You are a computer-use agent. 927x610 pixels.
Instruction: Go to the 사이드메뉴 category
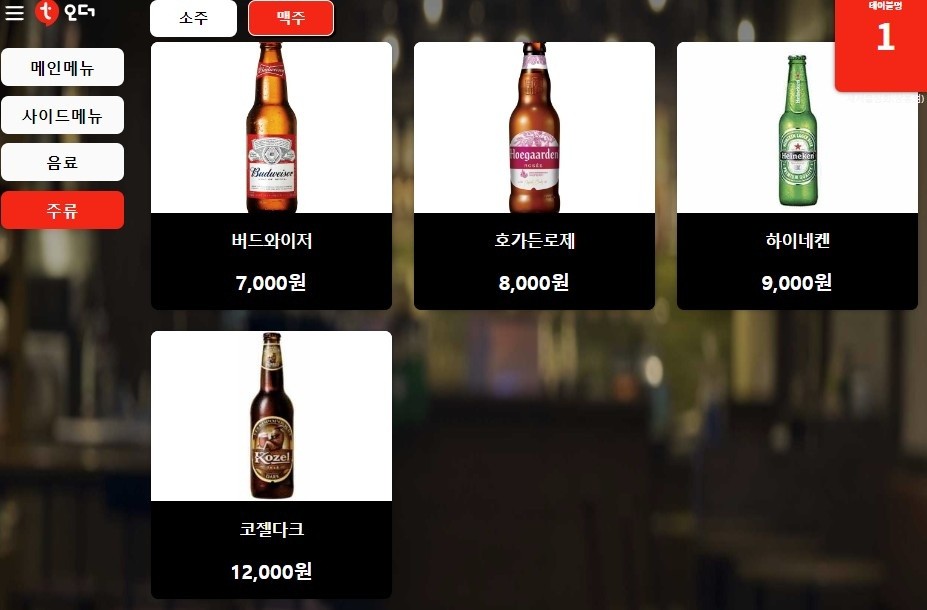pyautogui.click(x=62, y=115)
